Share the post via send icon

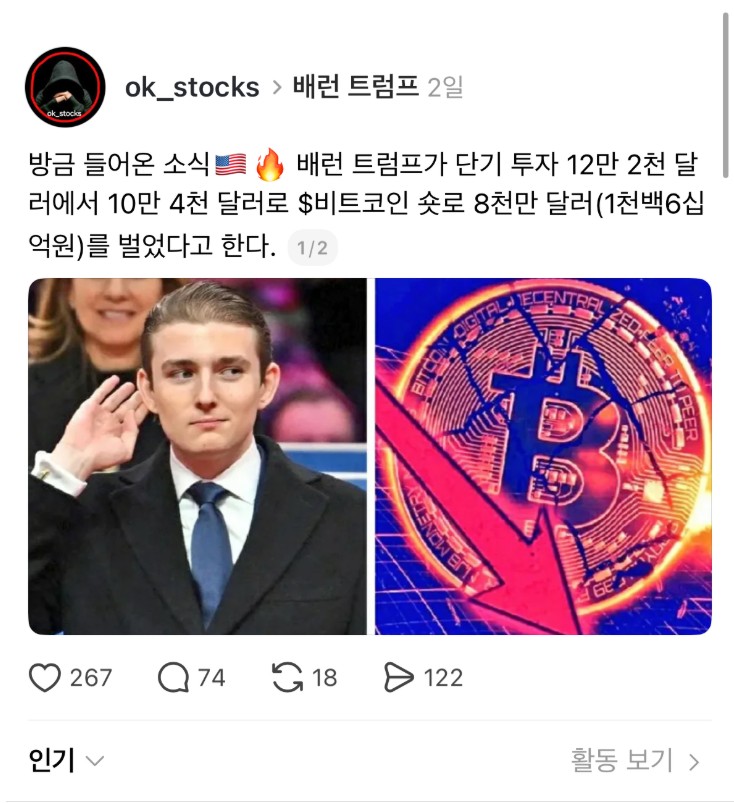(x=399, y=678)
